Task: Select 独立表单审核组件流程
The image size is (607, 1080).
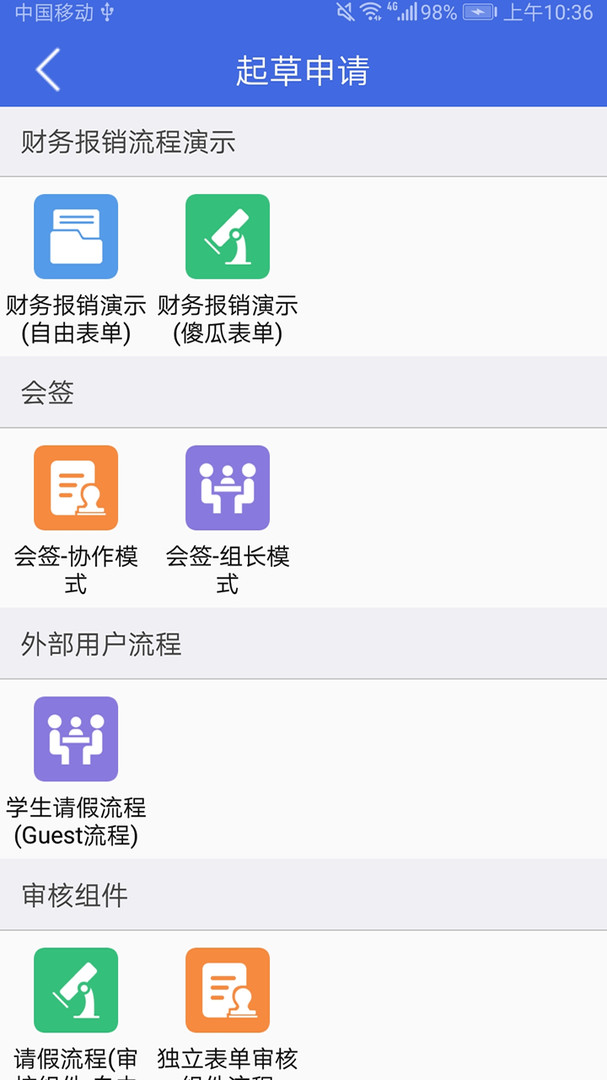Action: coord(228,990)
